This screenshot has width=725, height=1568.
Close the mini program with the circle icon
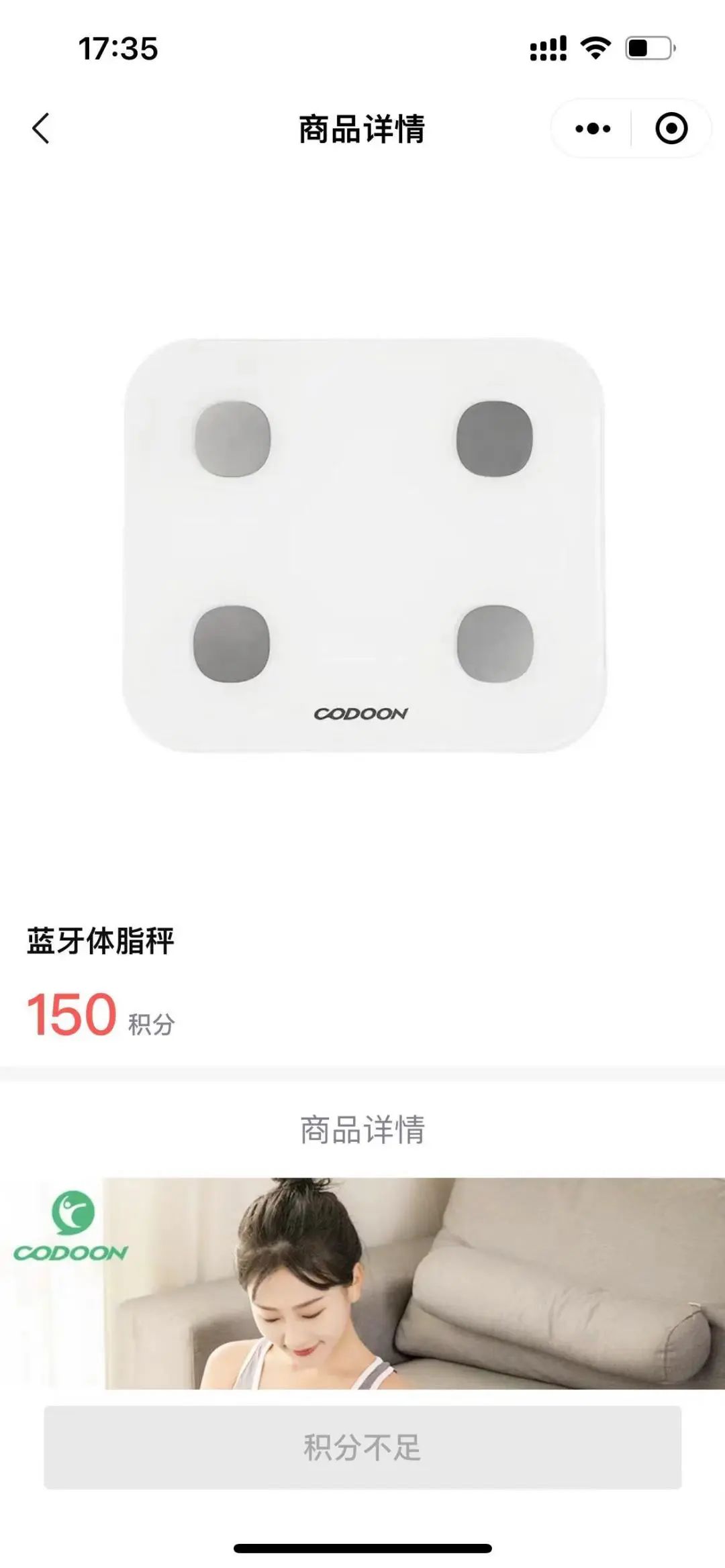(x=671, y=128)
